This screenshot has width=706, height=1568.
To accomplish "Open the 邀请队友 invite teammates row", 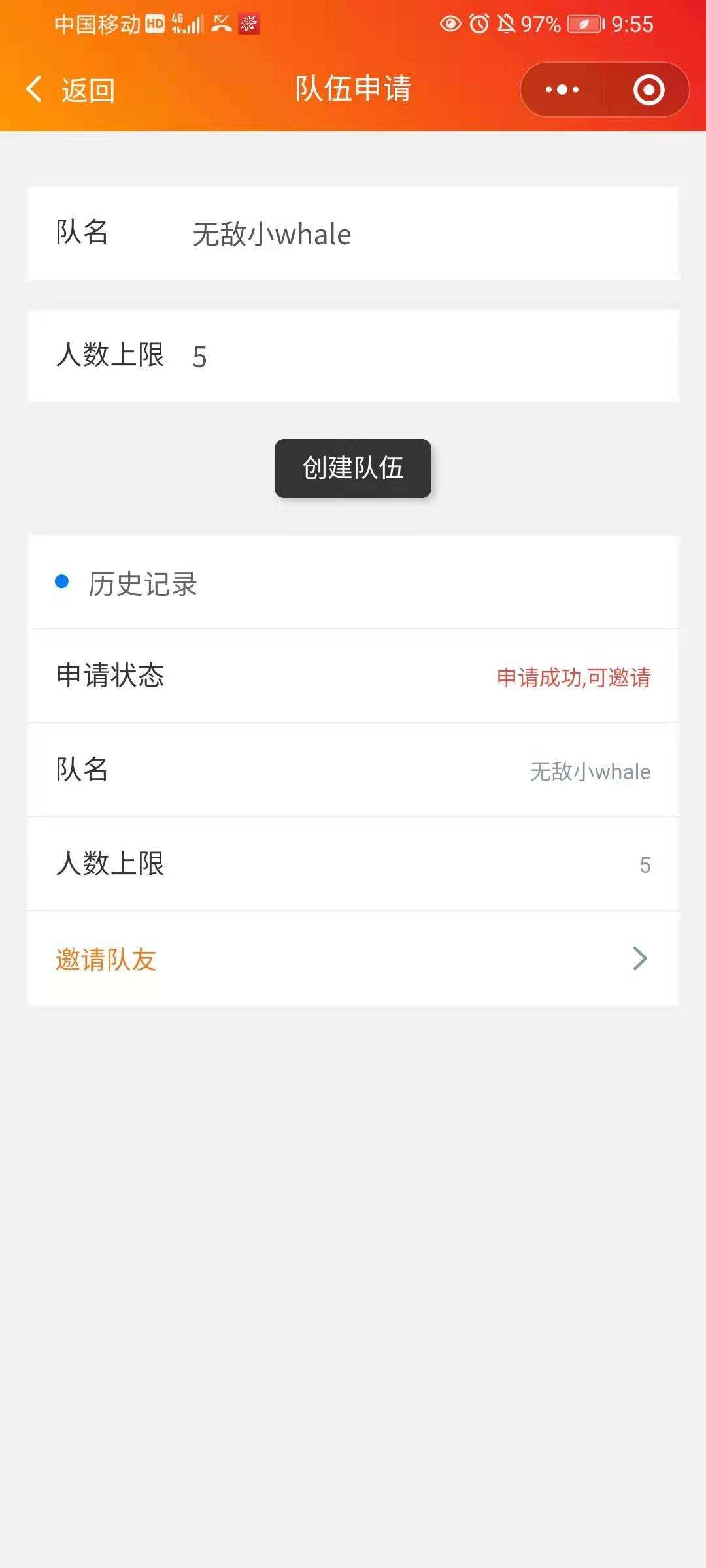I will click(x=353, y=959).
